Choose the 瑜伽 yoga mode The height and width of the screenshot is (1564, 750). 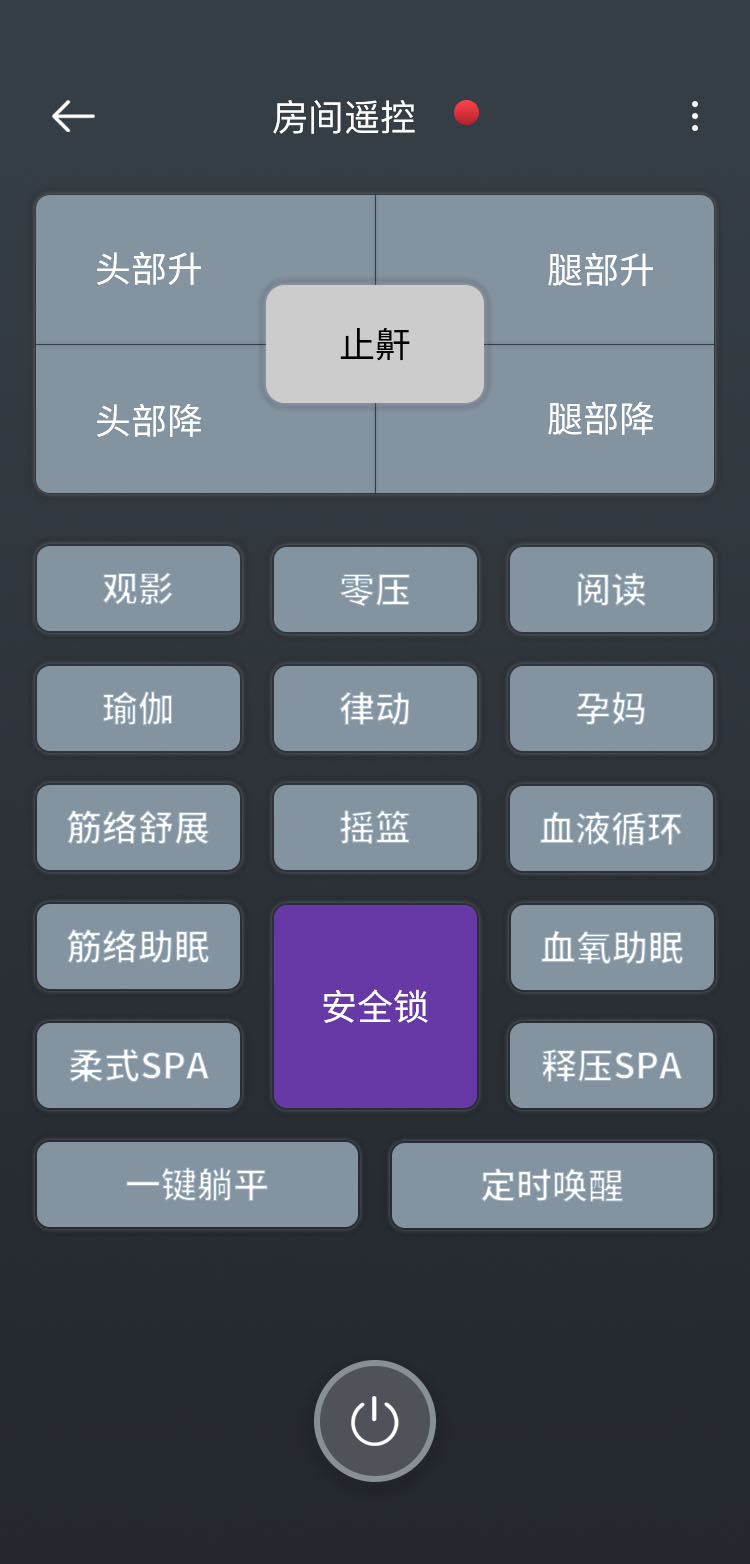click(x=139, y=709)
